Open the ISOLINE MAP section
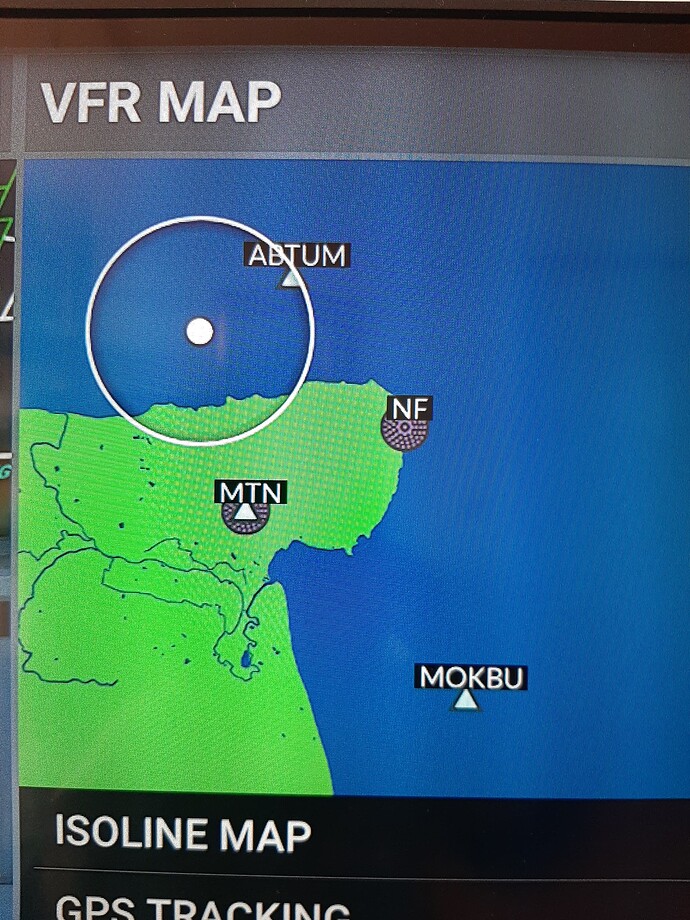 [183, 833]
